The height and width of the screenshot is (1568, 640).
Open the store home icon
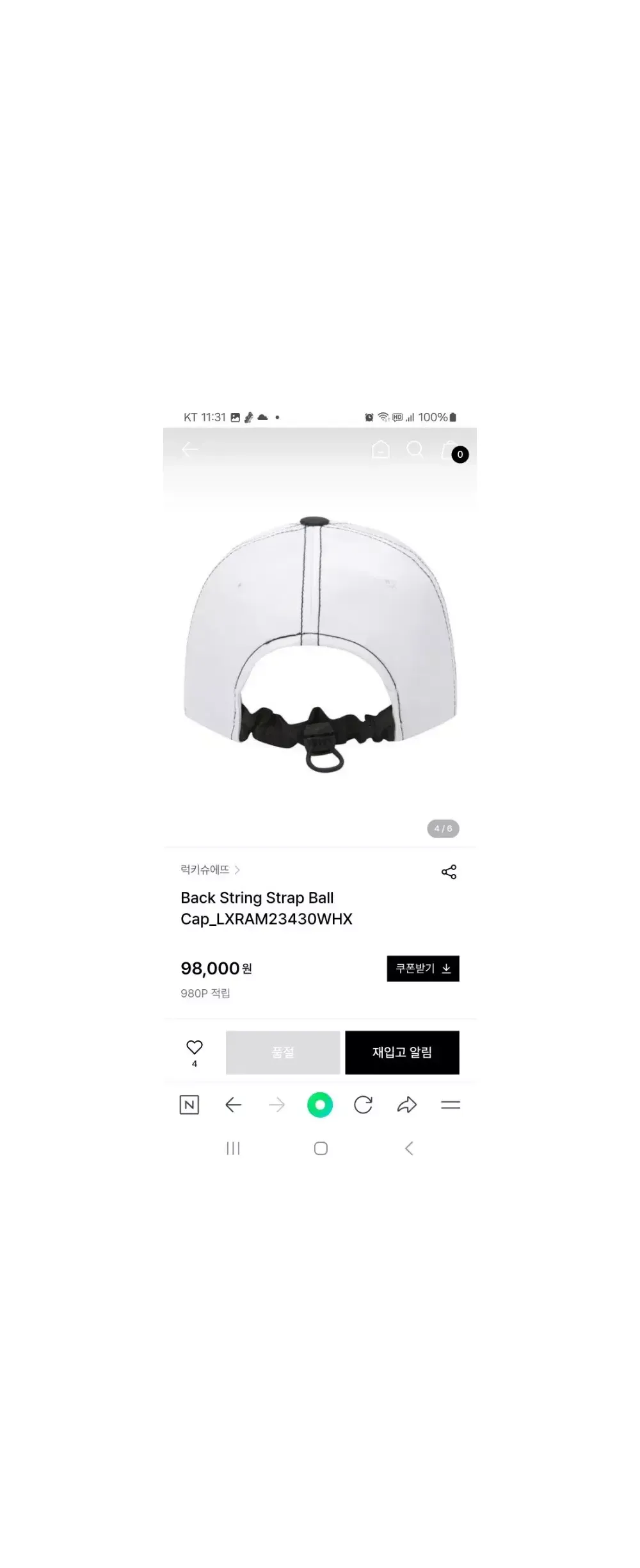(381, 449)
